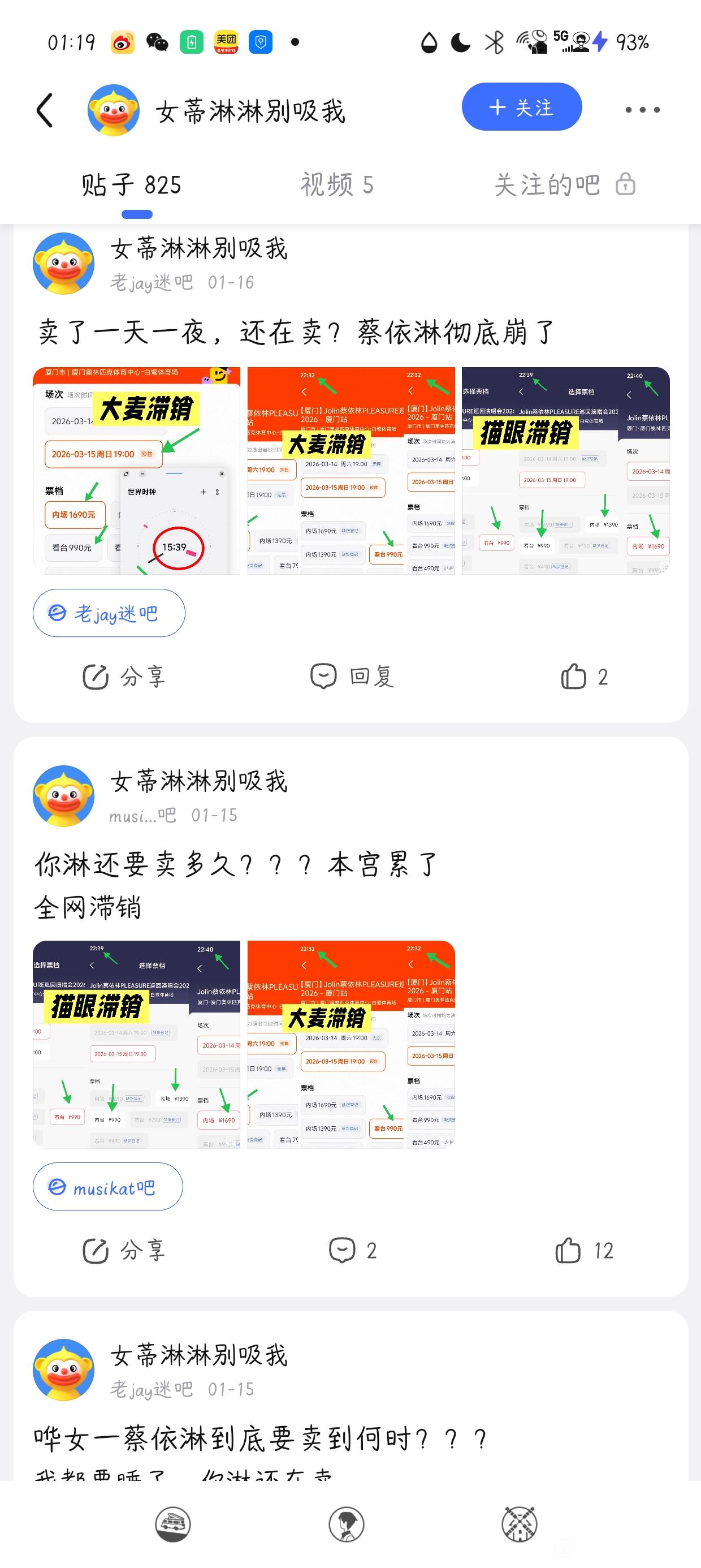
Task: Open the 老jay迷吧 chip under the 01-16 post
Action: click(x=109, y=613)
